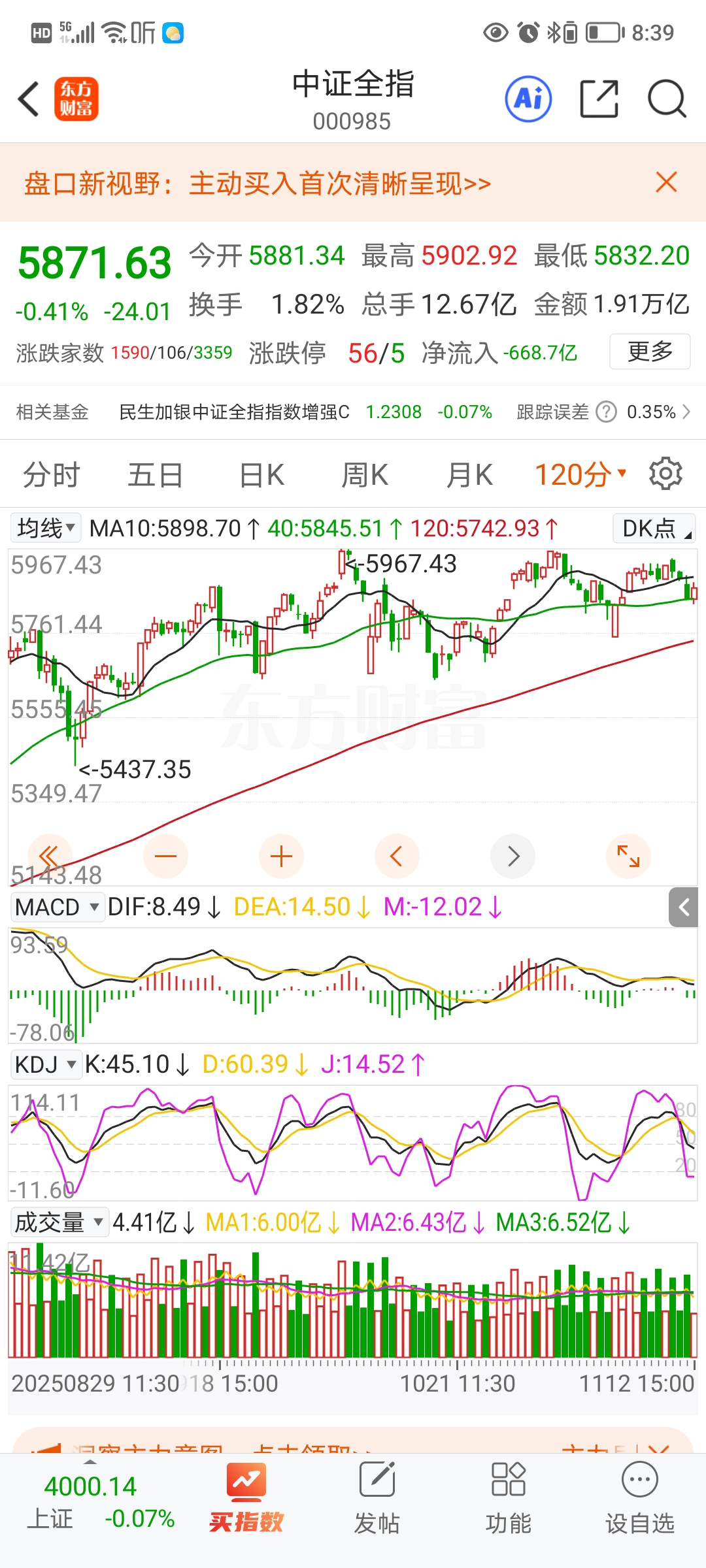Zoom in the K-line chart with plus
This screenshot has height=1568, width=706.
[281, 856]
